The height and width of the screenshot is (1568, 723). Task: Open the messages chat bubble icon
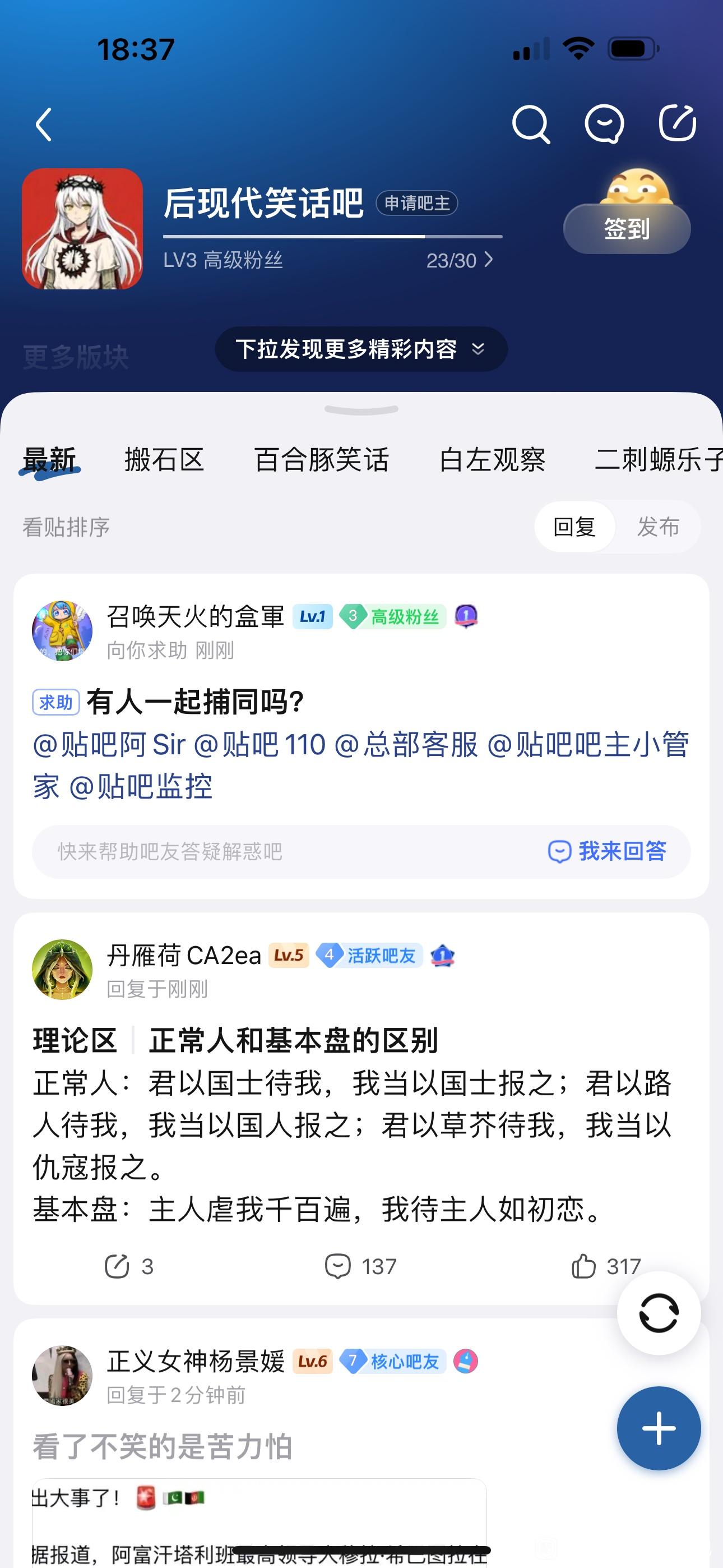click(604, 124)
